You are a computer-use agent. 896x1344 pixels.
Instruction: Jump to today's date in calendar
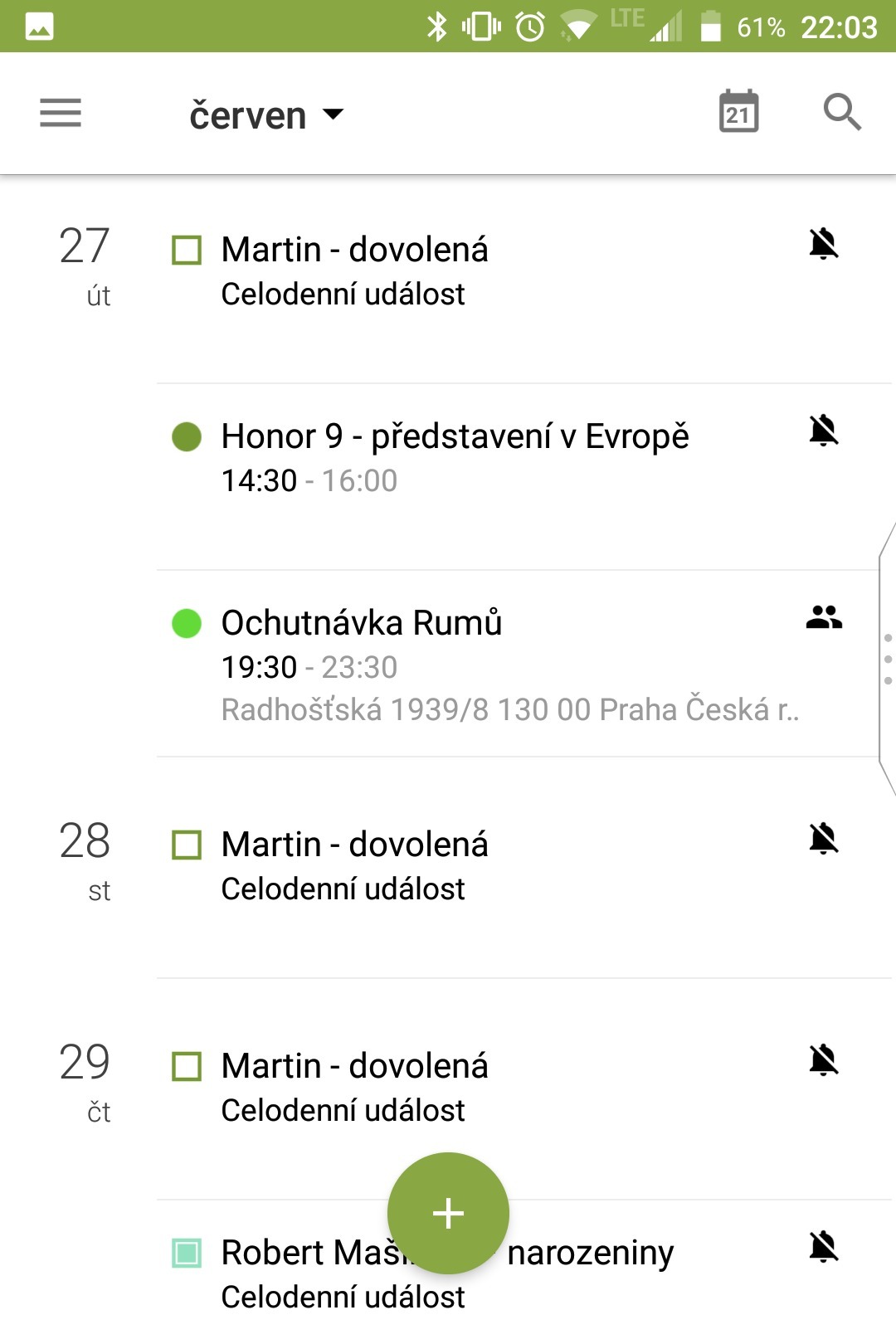738,112
